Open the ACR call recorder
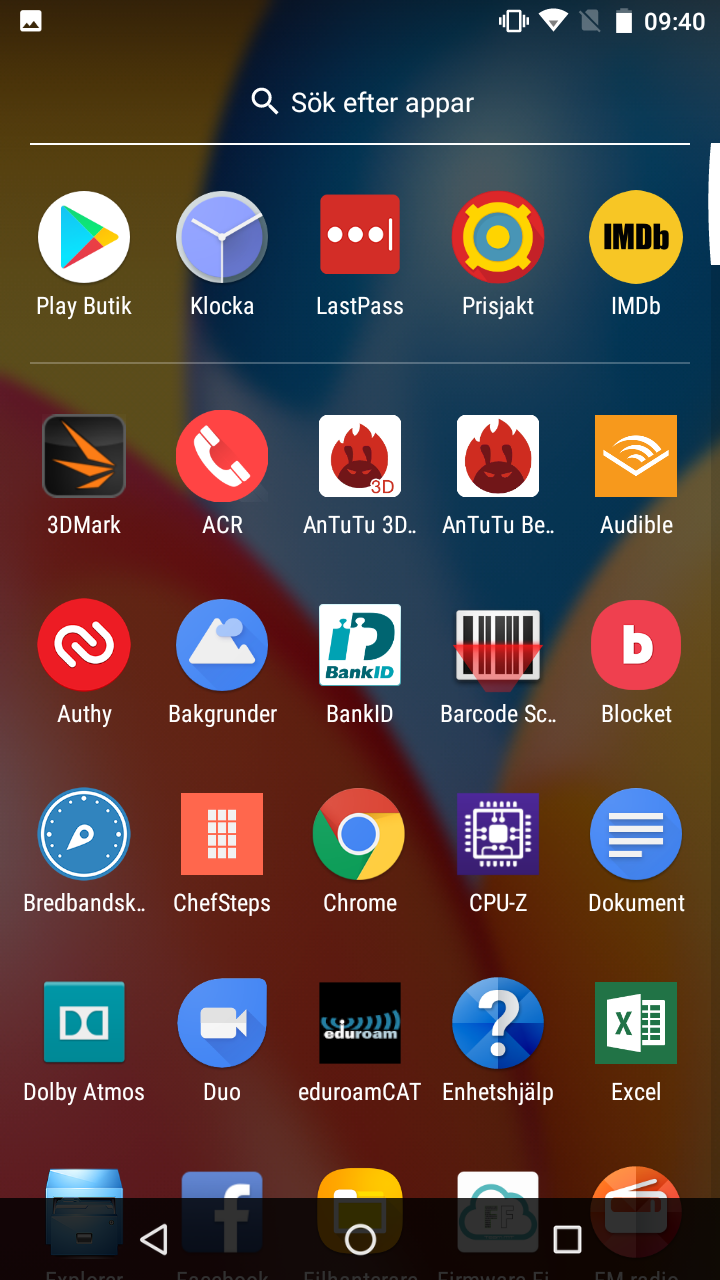 click(222, 457)
